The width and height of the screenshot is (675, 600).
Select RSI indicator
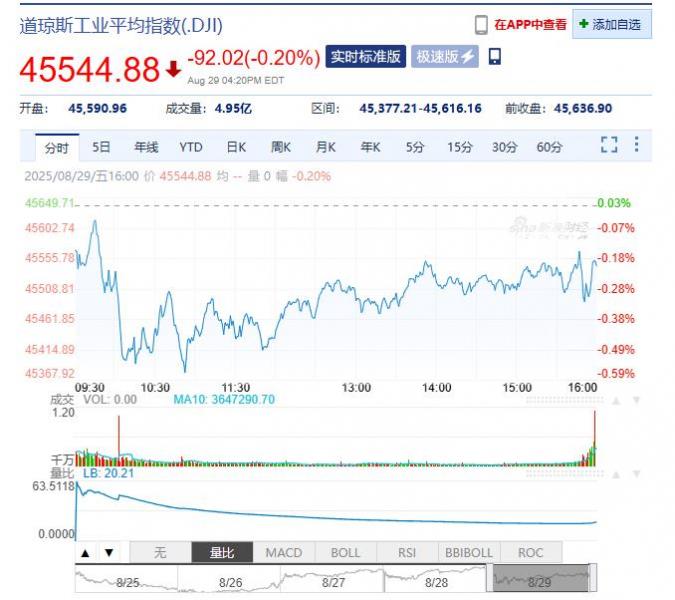407,552
